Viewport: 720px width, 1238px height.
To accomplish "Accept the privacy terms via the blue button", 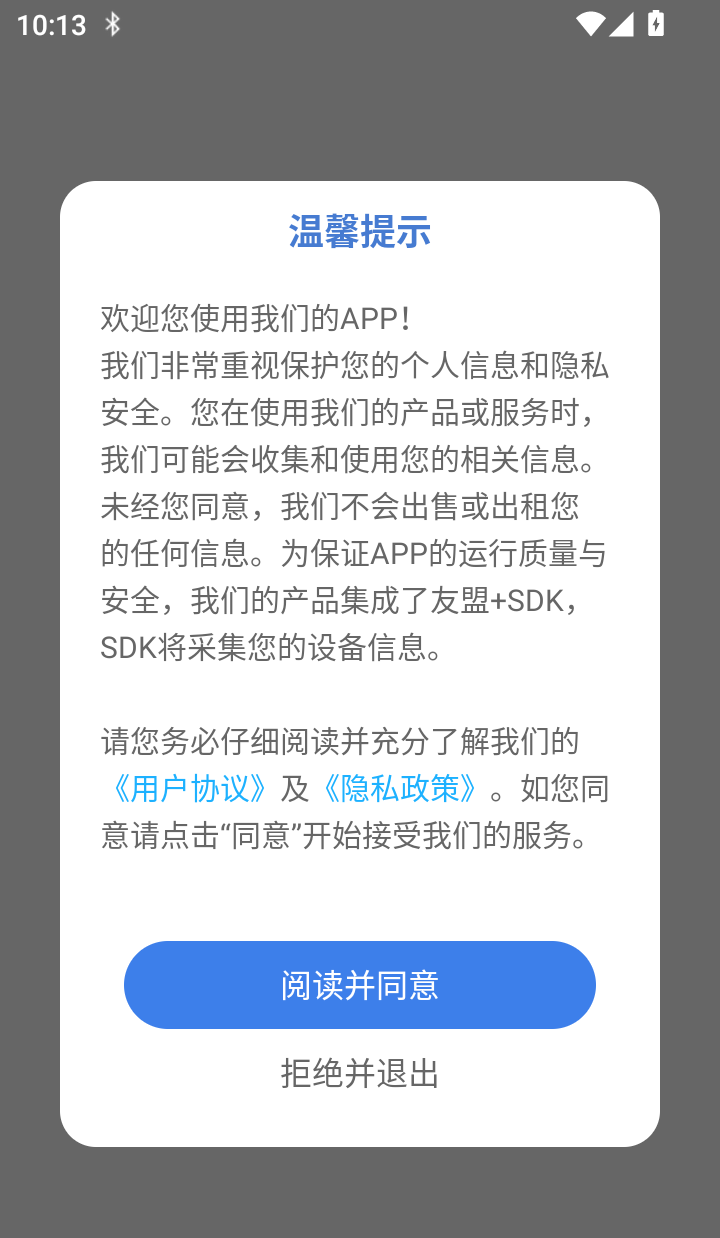I will (x=359, y=984).
